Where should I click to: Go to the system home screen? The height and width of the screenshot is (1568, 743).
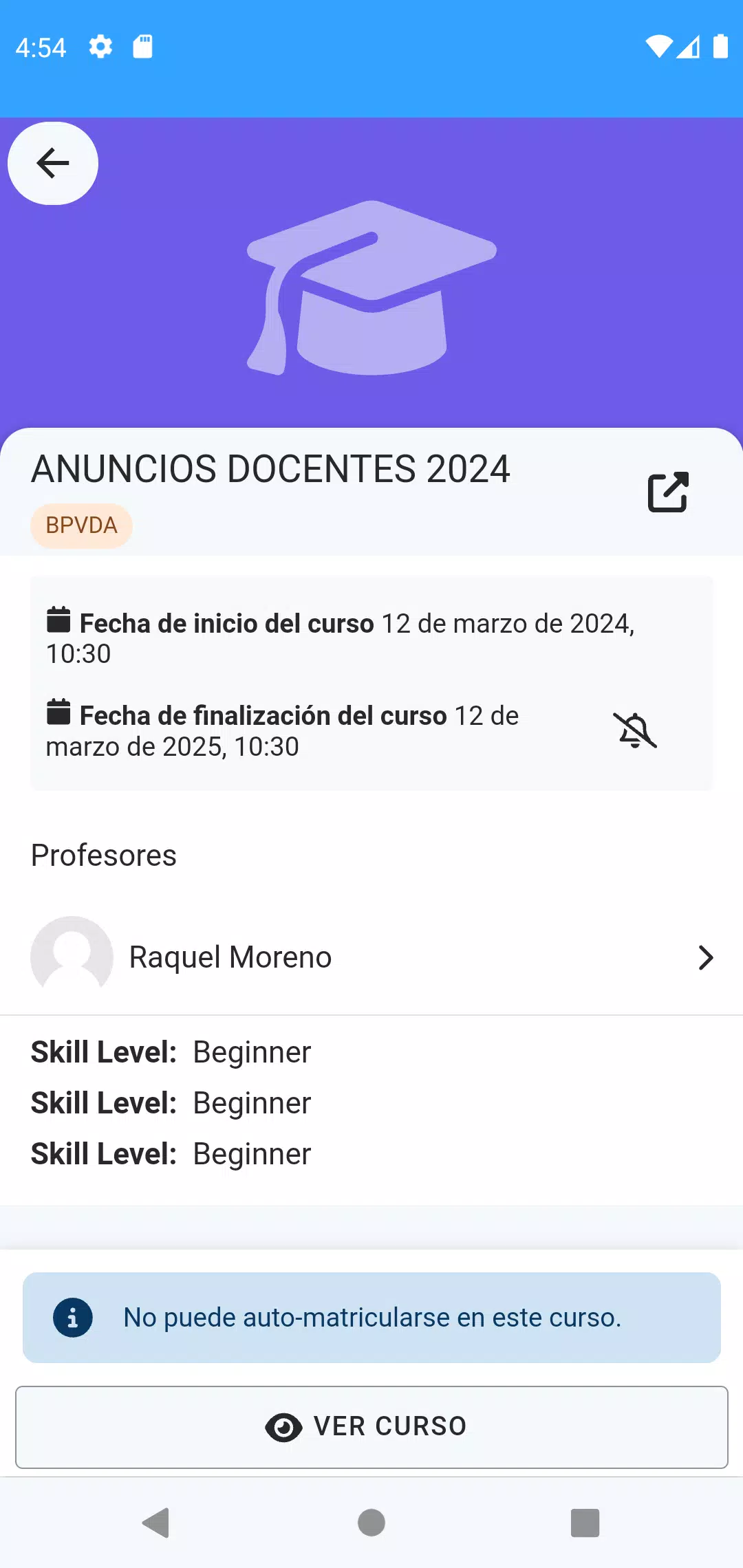(x=371, y=1523)
